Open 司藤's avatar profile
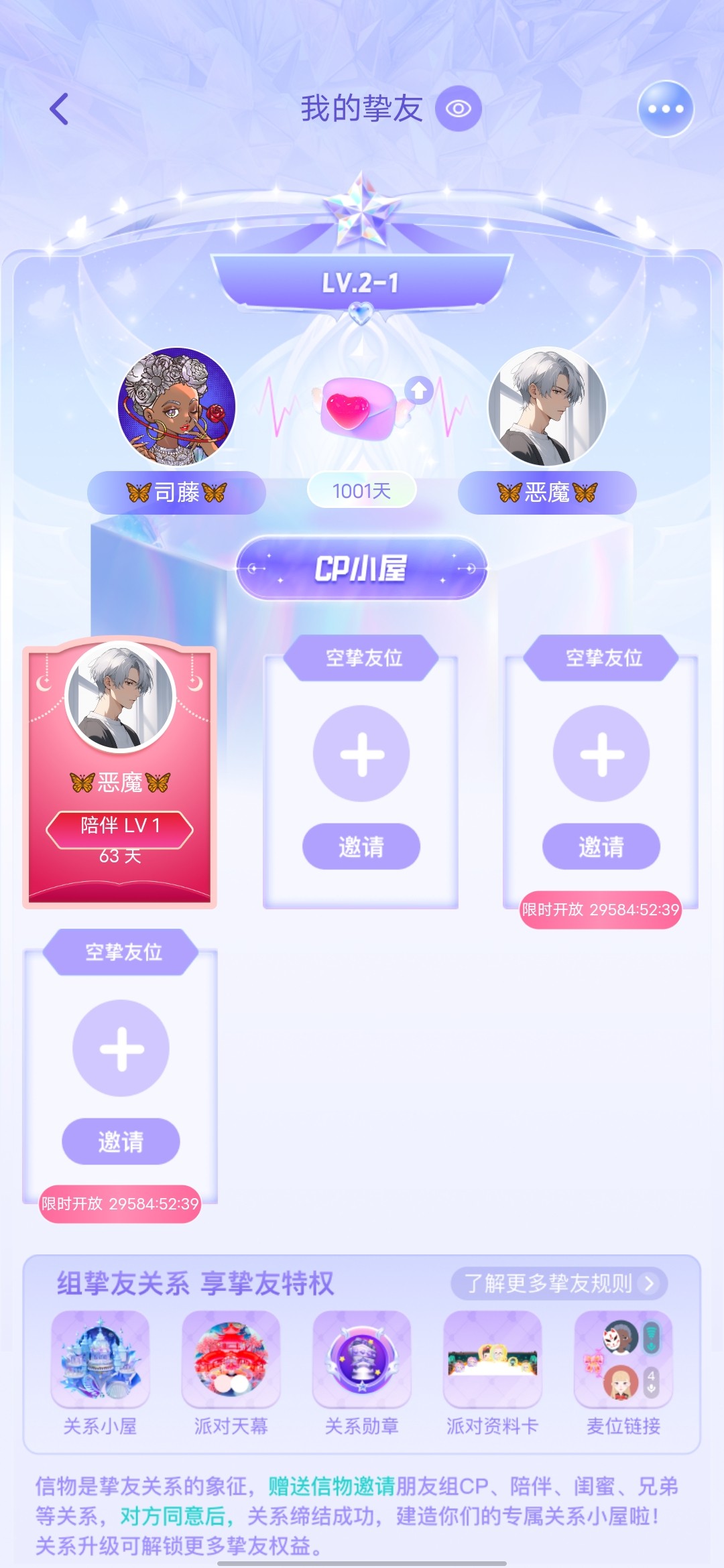Image resolution: width=724 pixels, height=1568 pixels. [177, 406]
